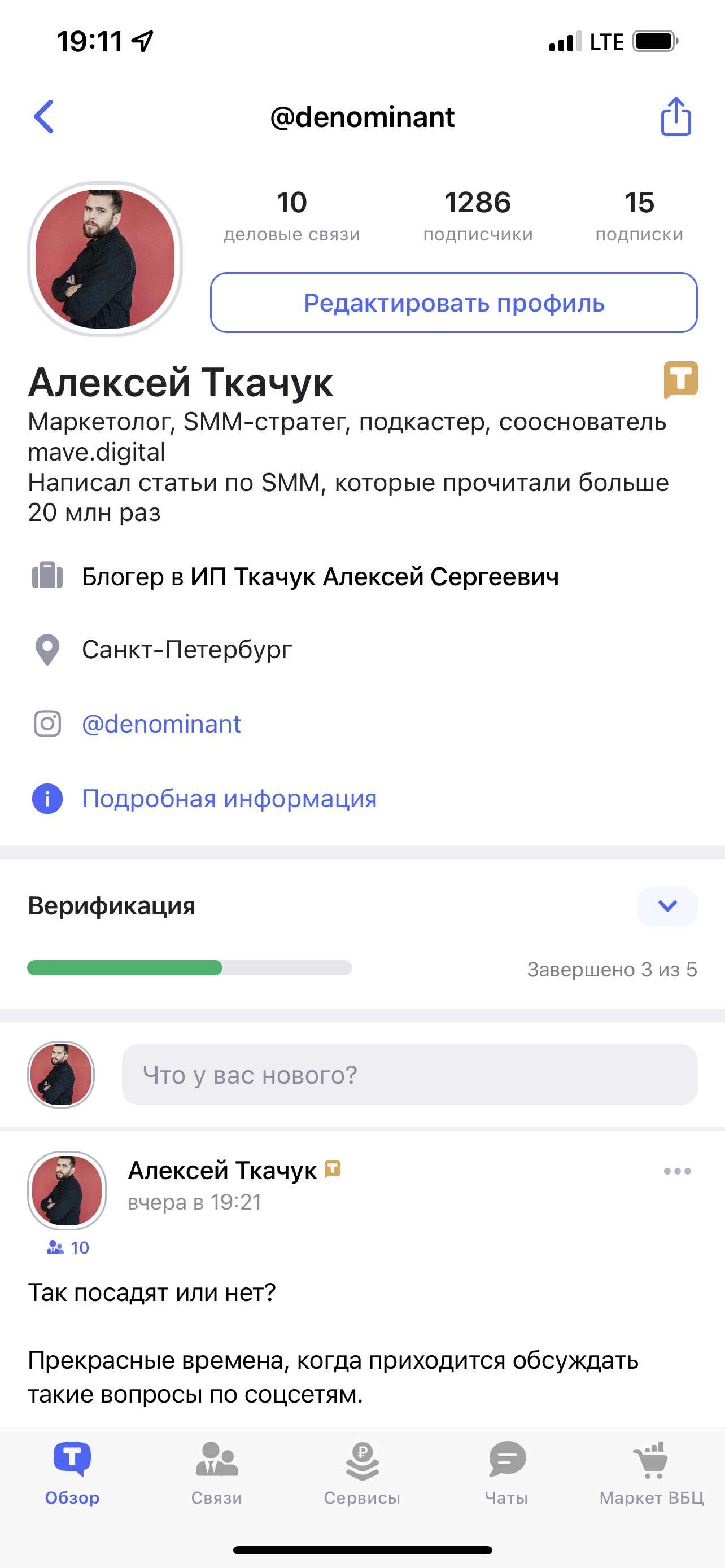Tap Редактировать профиль button
Screen dimensions: 725x1568
[453, 303]
